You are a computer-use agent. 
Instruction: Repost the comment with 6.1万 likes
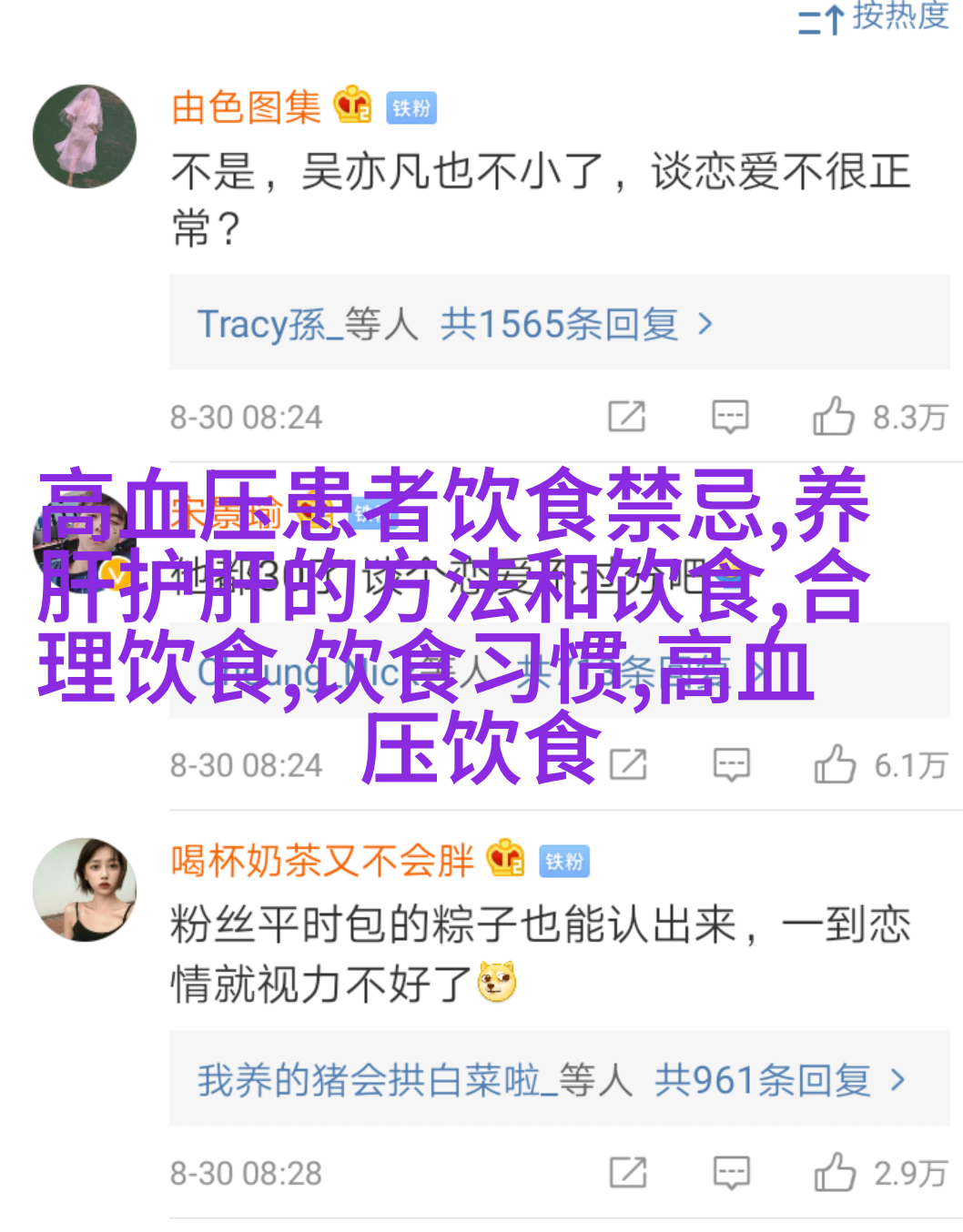[628, 765]
